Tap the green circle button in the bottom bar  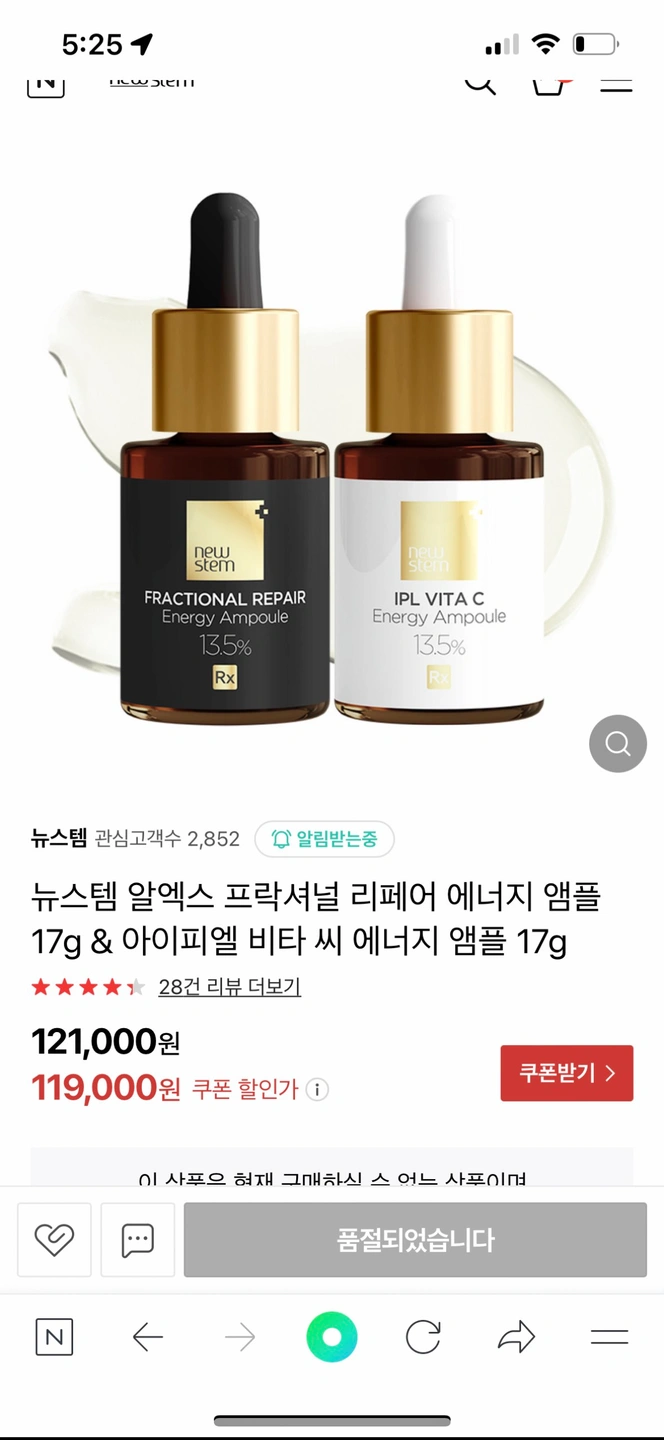click(332, 1337)
